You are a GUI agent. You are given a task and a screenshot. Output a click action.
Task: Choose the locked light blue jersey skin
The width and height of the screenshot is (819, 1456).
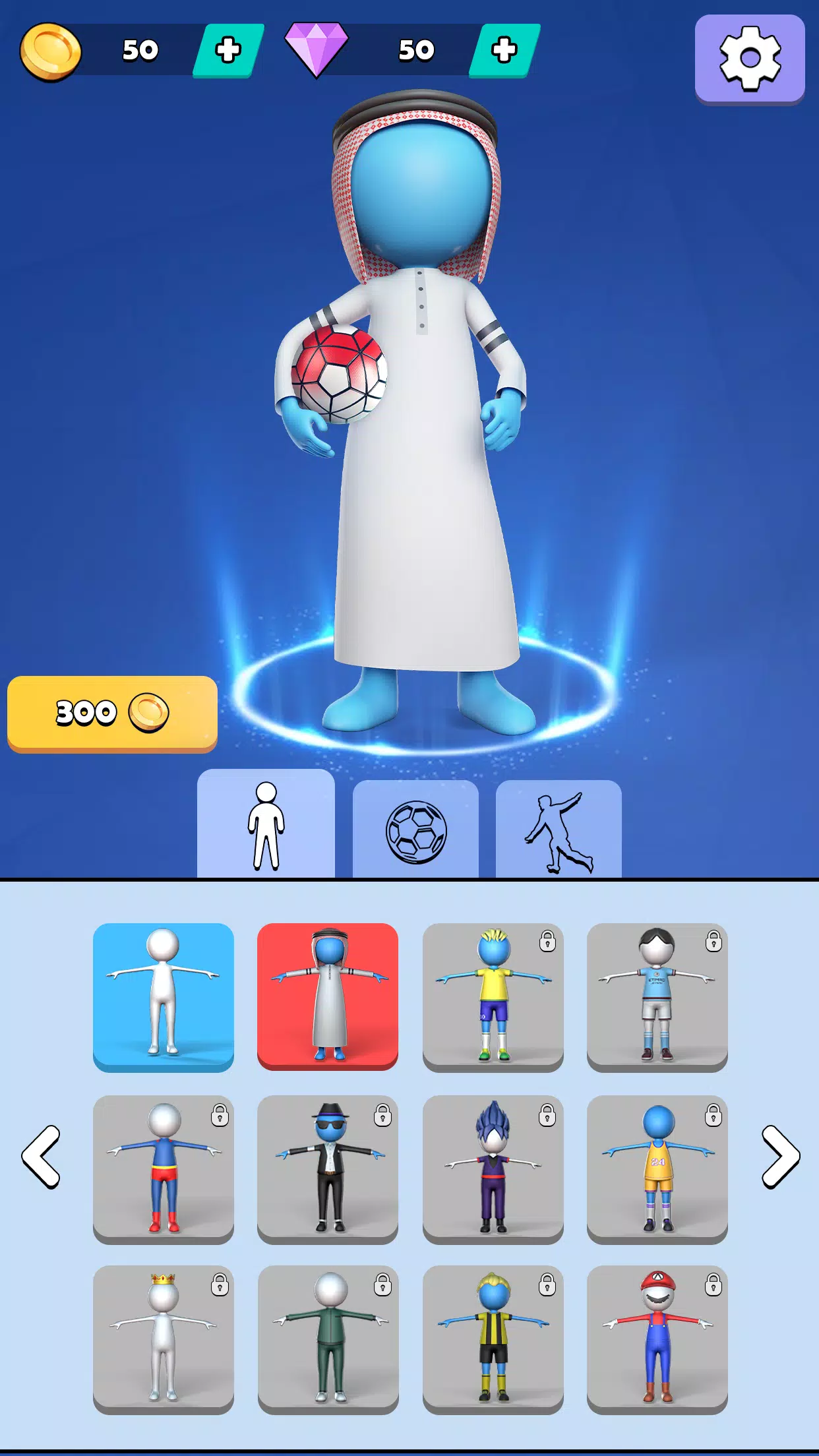[x=657, y=996]
